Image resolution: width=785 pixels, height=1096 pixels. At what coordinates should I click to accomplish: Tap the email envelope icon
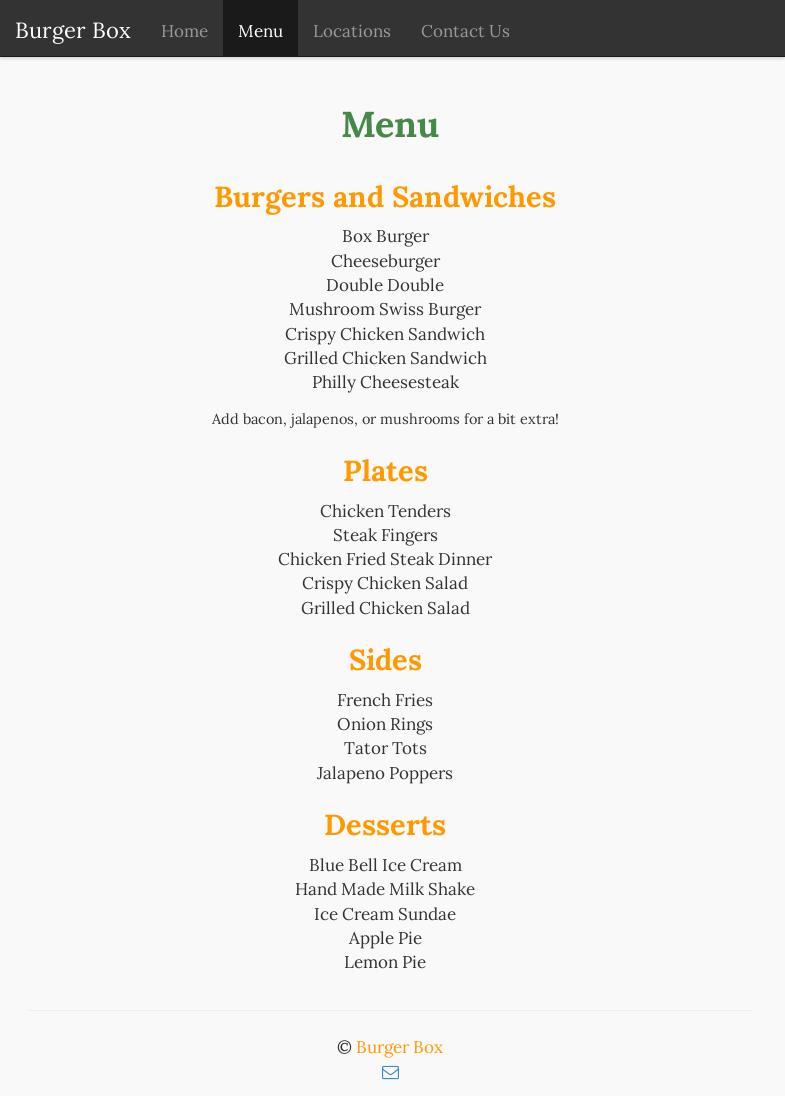point(390,1073)
